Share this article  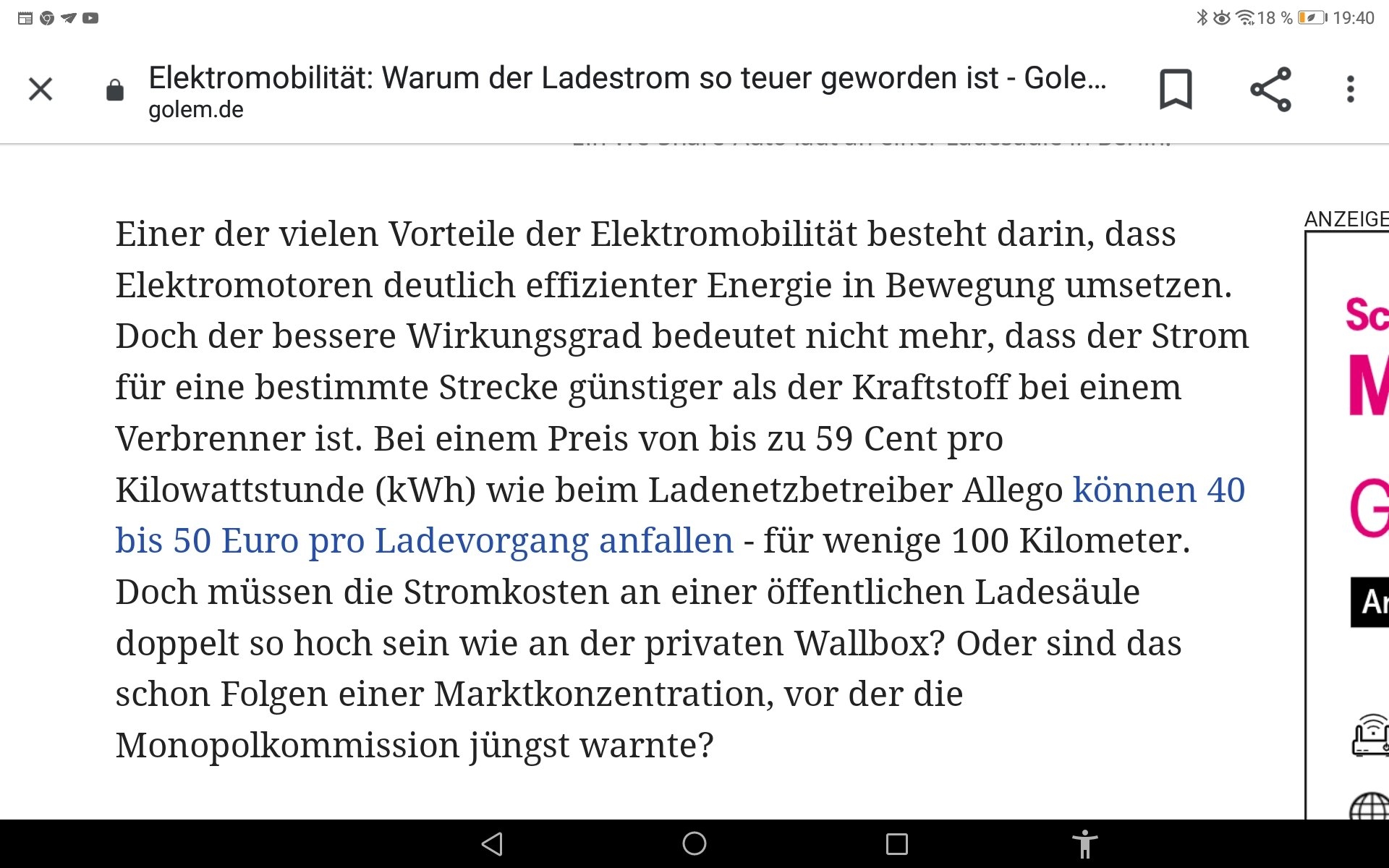1270,90
